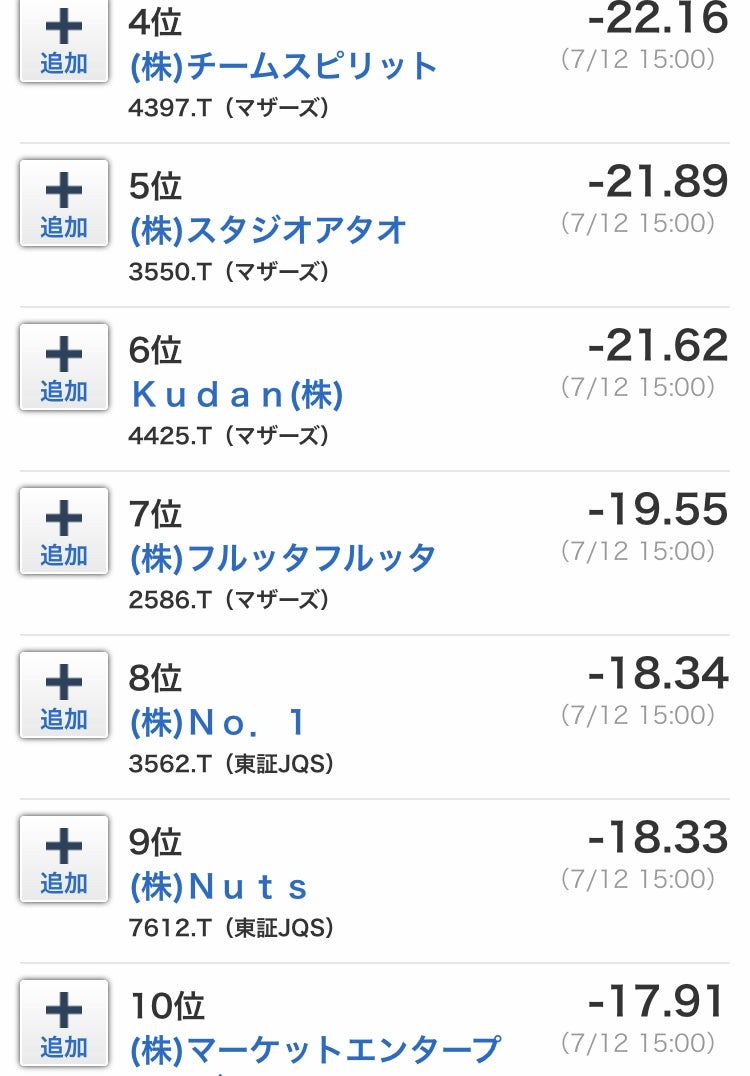The height and width of the screenshot is (1076, 750).
Task: Open the (株)スタジオアタオ stock page
Action: [x=268, y=231]
